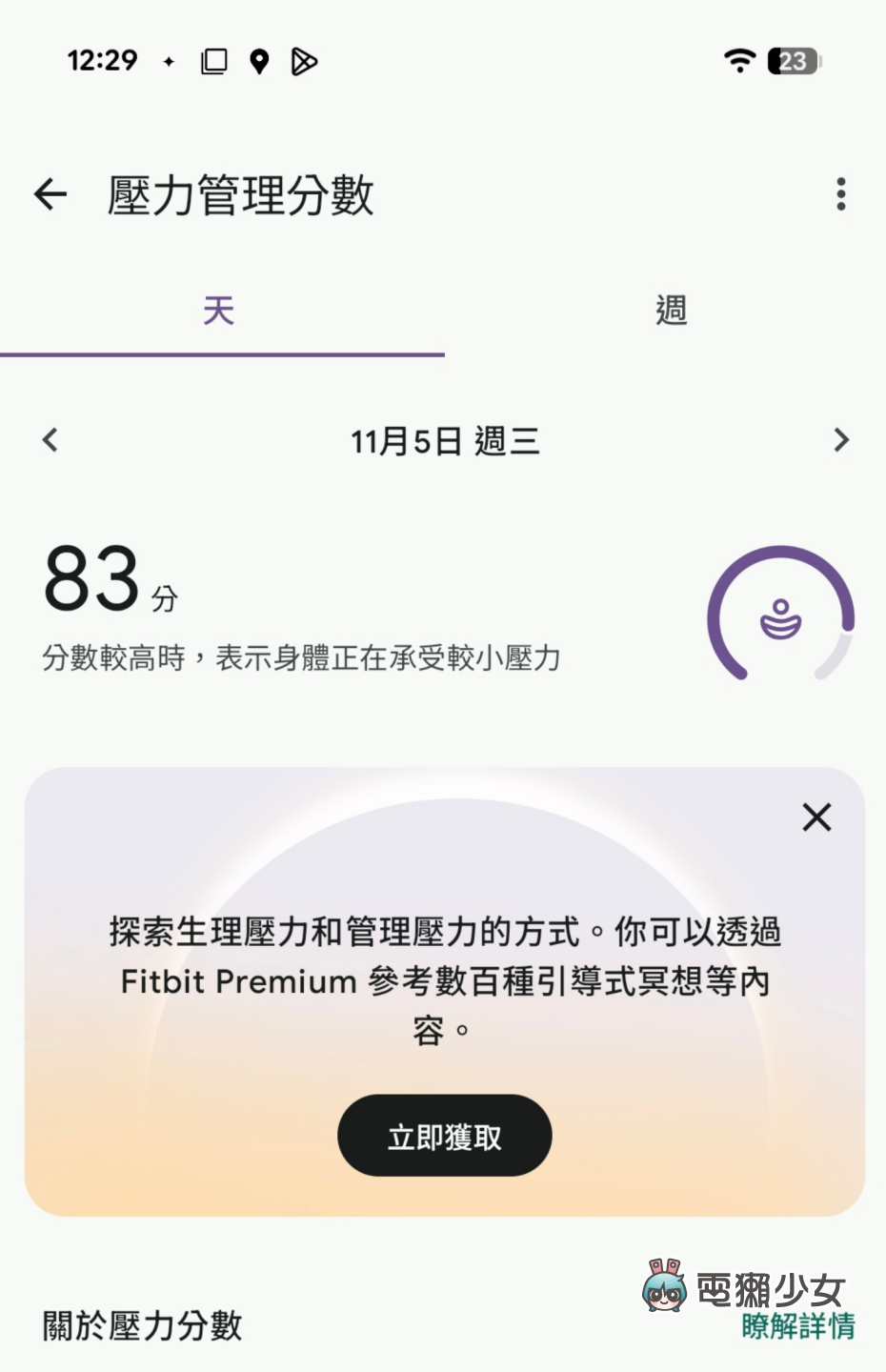This screenshot has width=886, height=1372.
Task: Tap the 關於壓力分數 text
Action: tap(143, 1324)
